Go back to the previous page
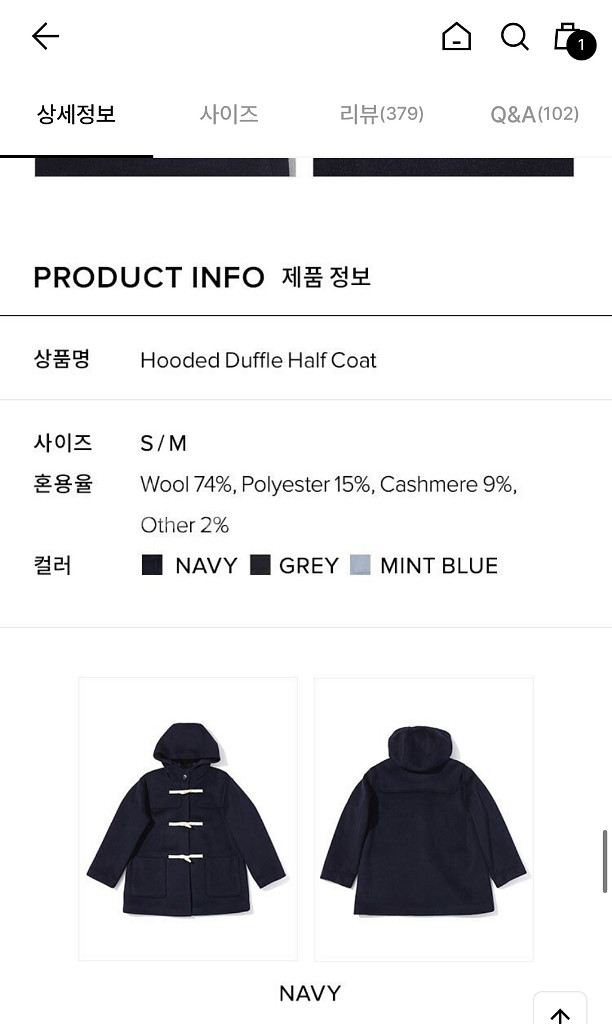The image size is (612, 1024). (45, 37)
